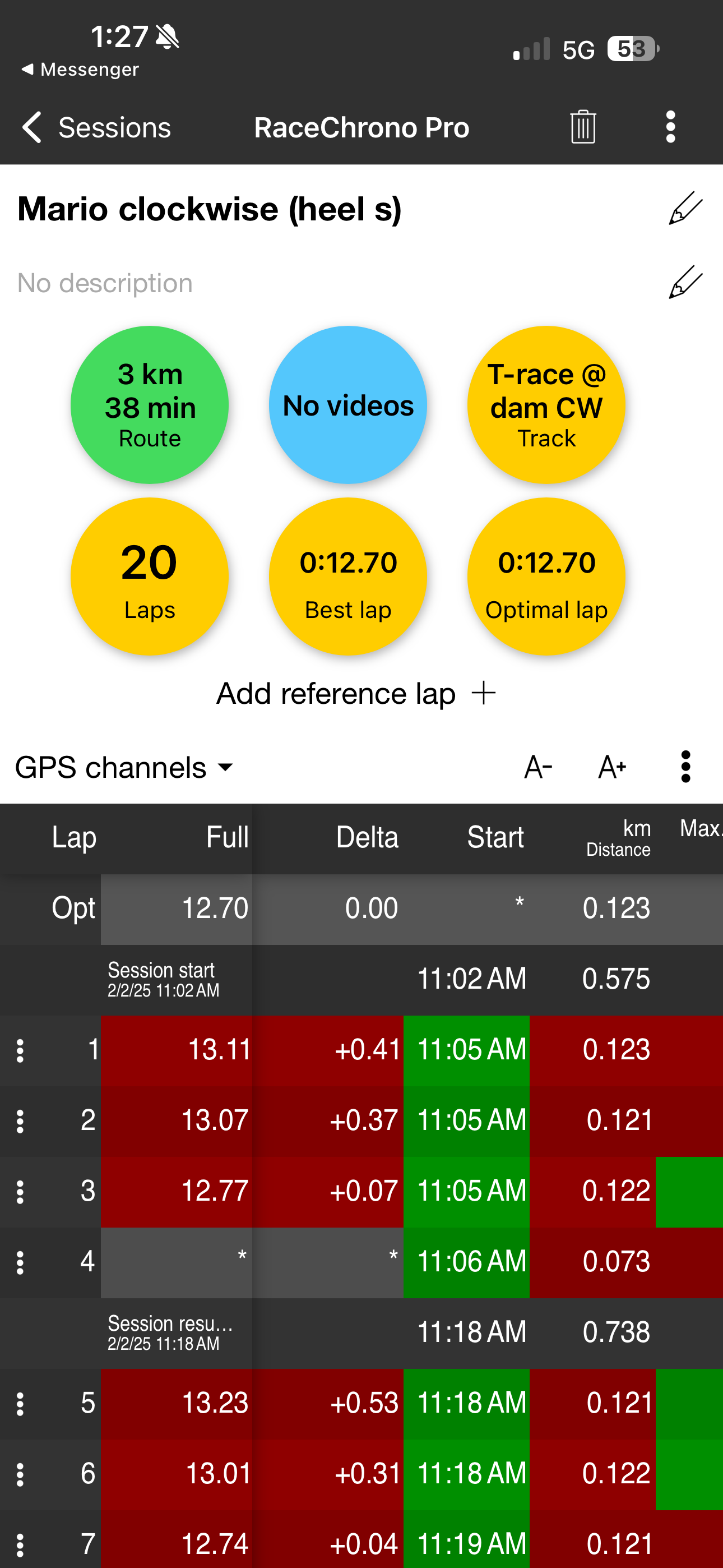723x1568 pixels.
Task: Open the No videos circle
Action: (348, 405)
